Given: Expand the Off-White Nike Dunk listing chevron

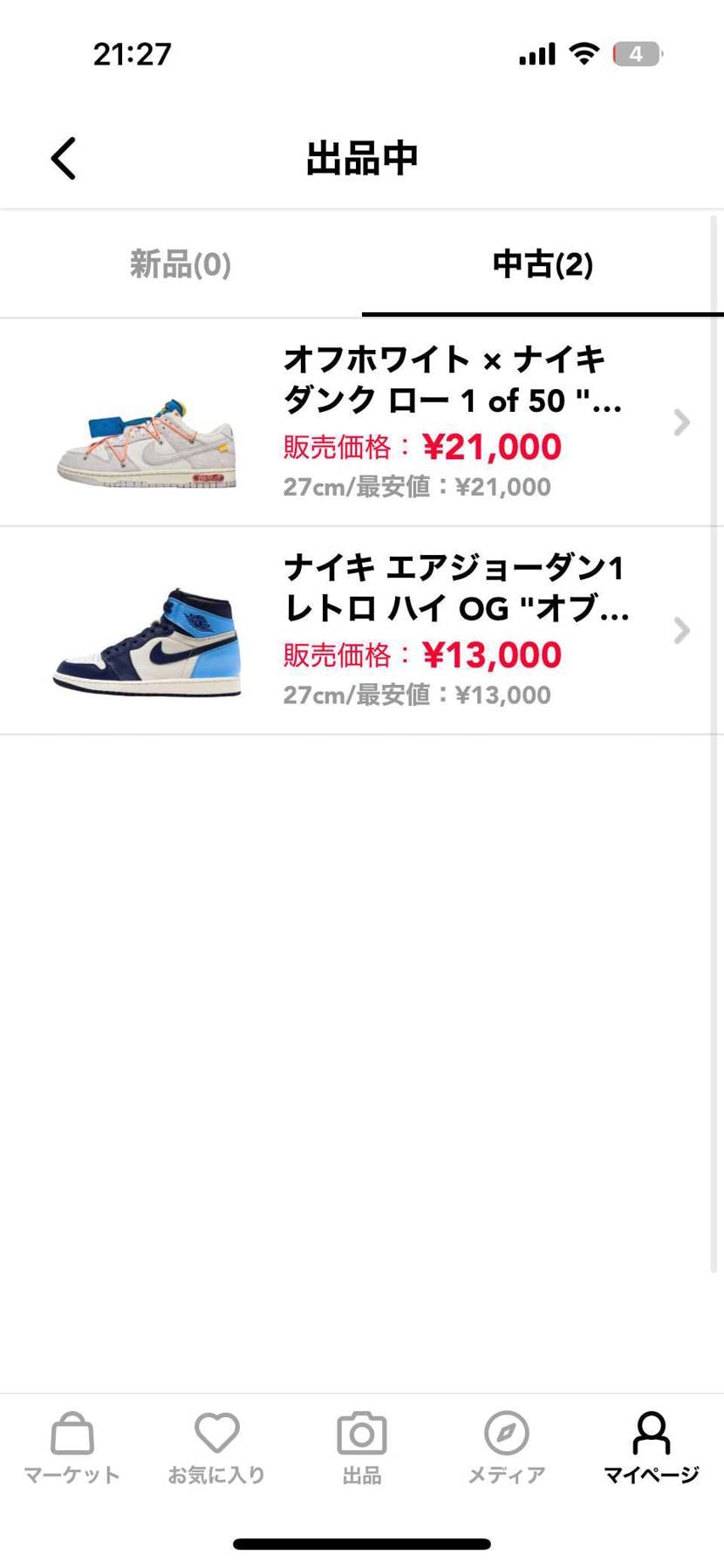Looking at the screenshot, I should point(681,422).
